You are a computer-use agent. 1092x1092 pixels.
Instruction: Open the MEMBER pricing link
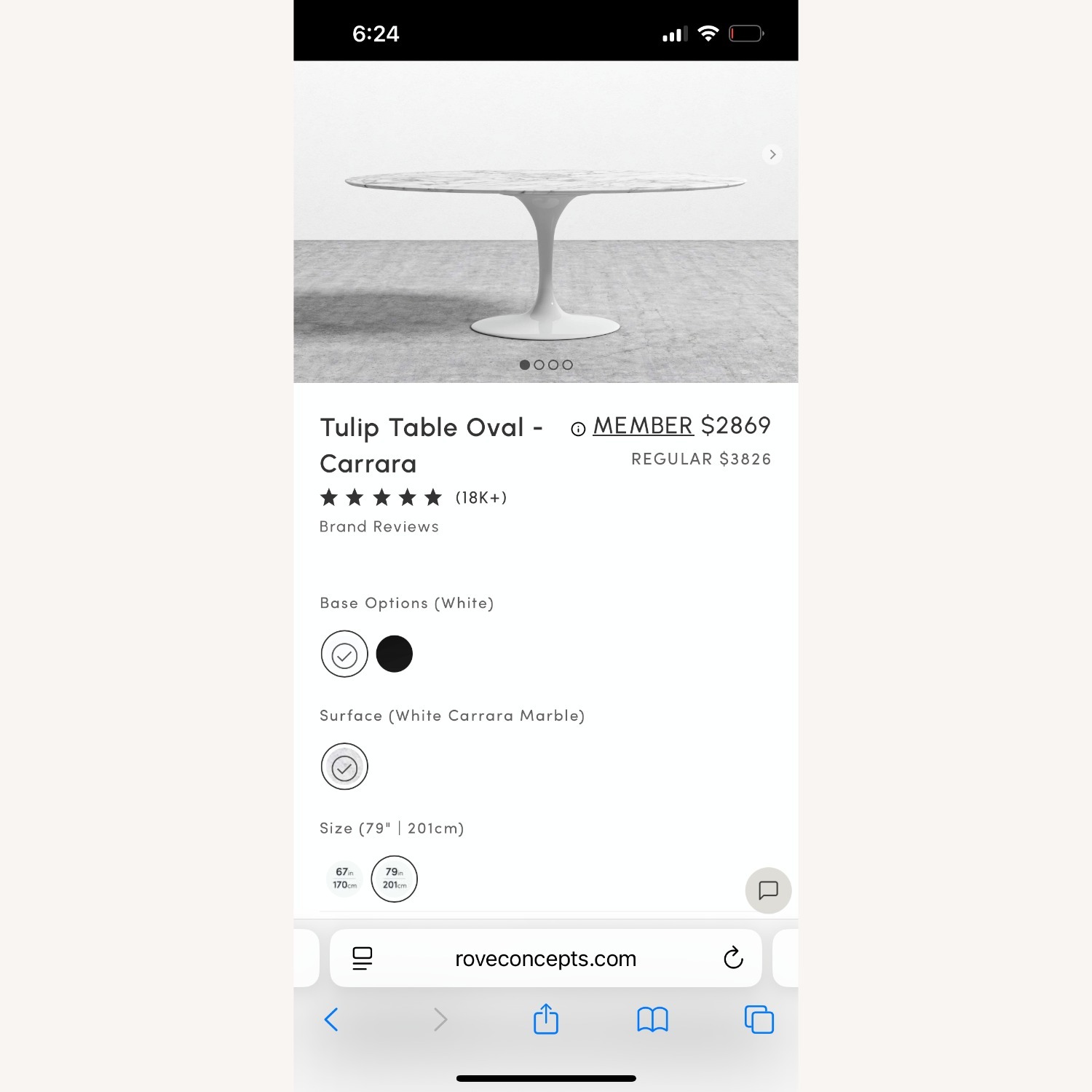pos(643,426)
